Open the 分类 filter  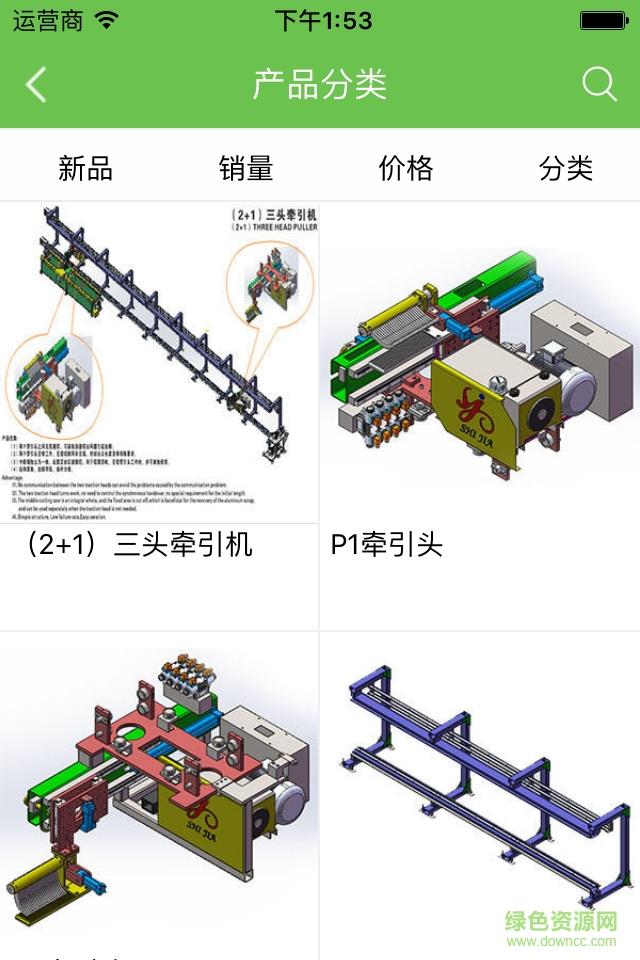(x=566, y=168)
